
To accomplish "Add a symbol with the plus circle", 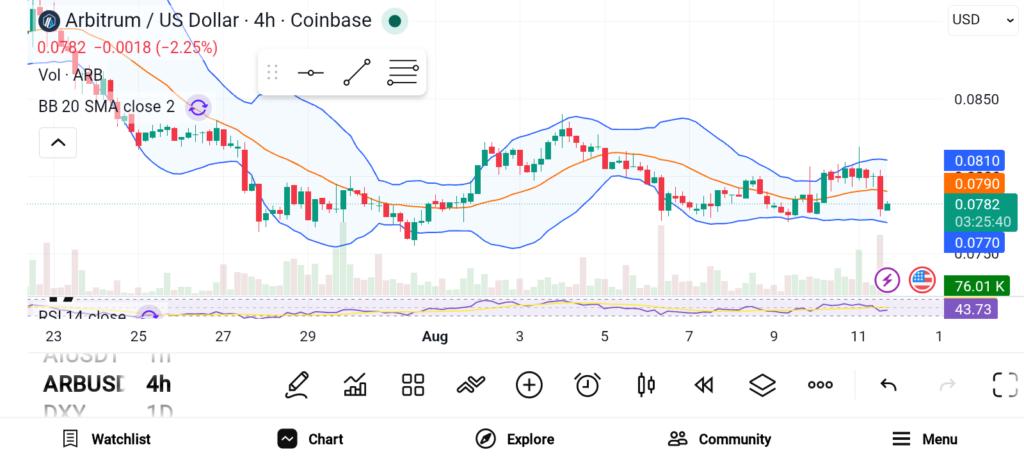I will pos(529,385).
